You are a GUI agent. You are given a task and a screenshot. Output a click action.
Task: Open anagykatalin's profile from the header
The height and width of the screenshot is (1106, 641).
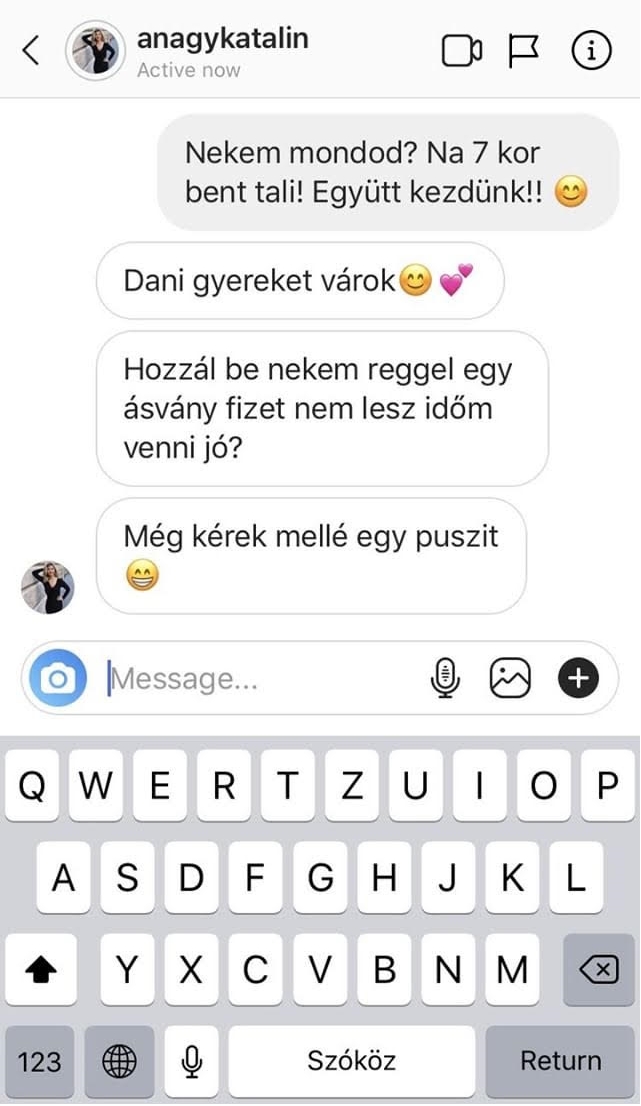point(222,40)
